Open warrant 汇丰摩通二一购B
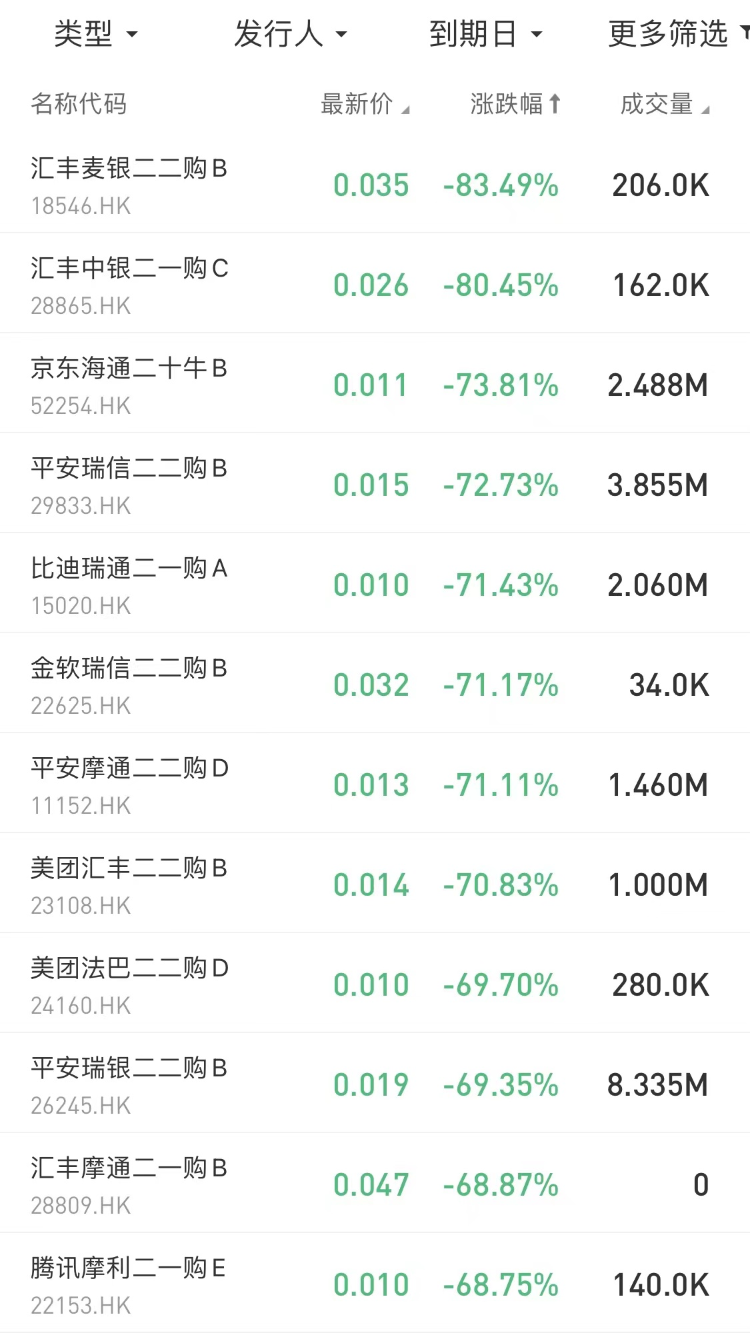The height and width of the screenshot is (1333, 750). coord(130,1185)
